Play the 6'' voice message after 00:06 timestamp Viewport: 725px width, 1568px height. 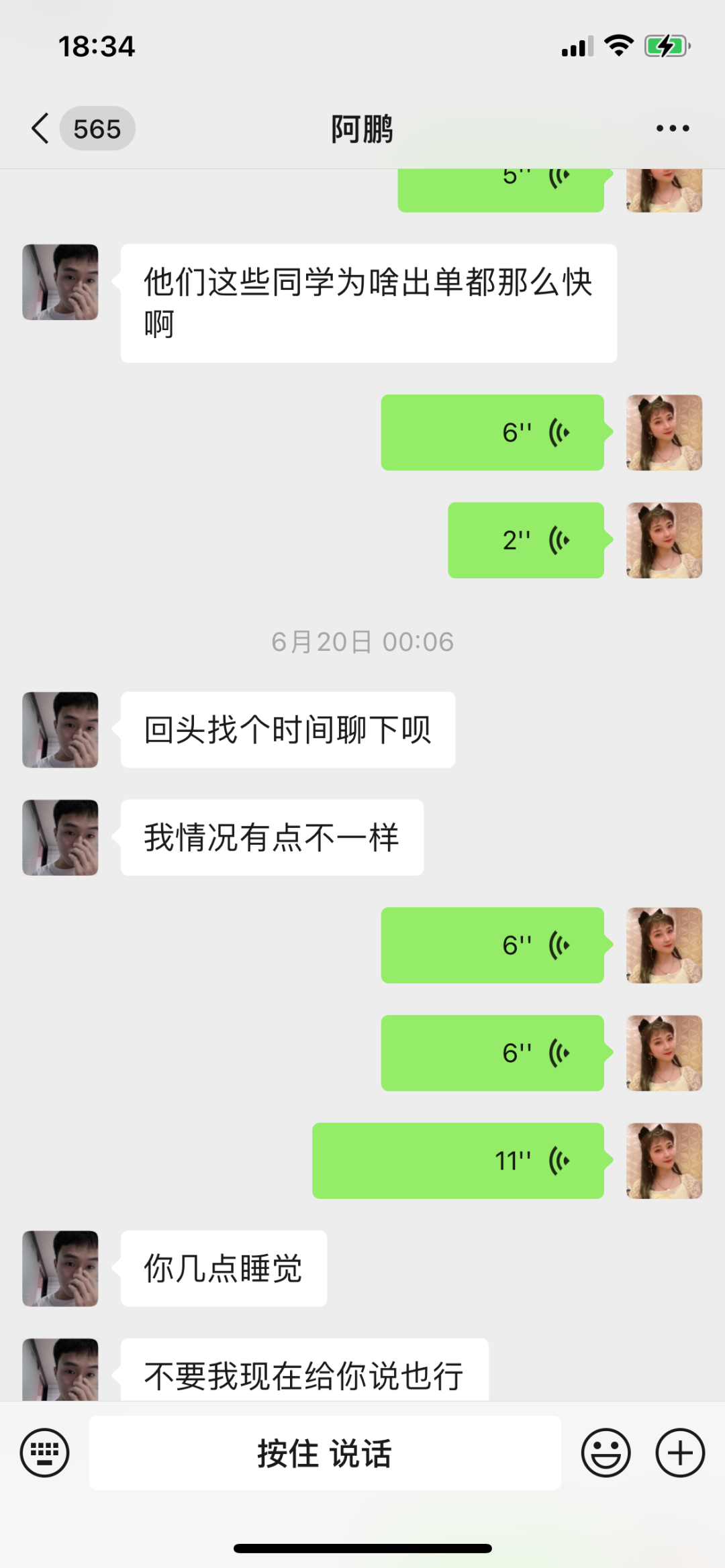point(493,946)
